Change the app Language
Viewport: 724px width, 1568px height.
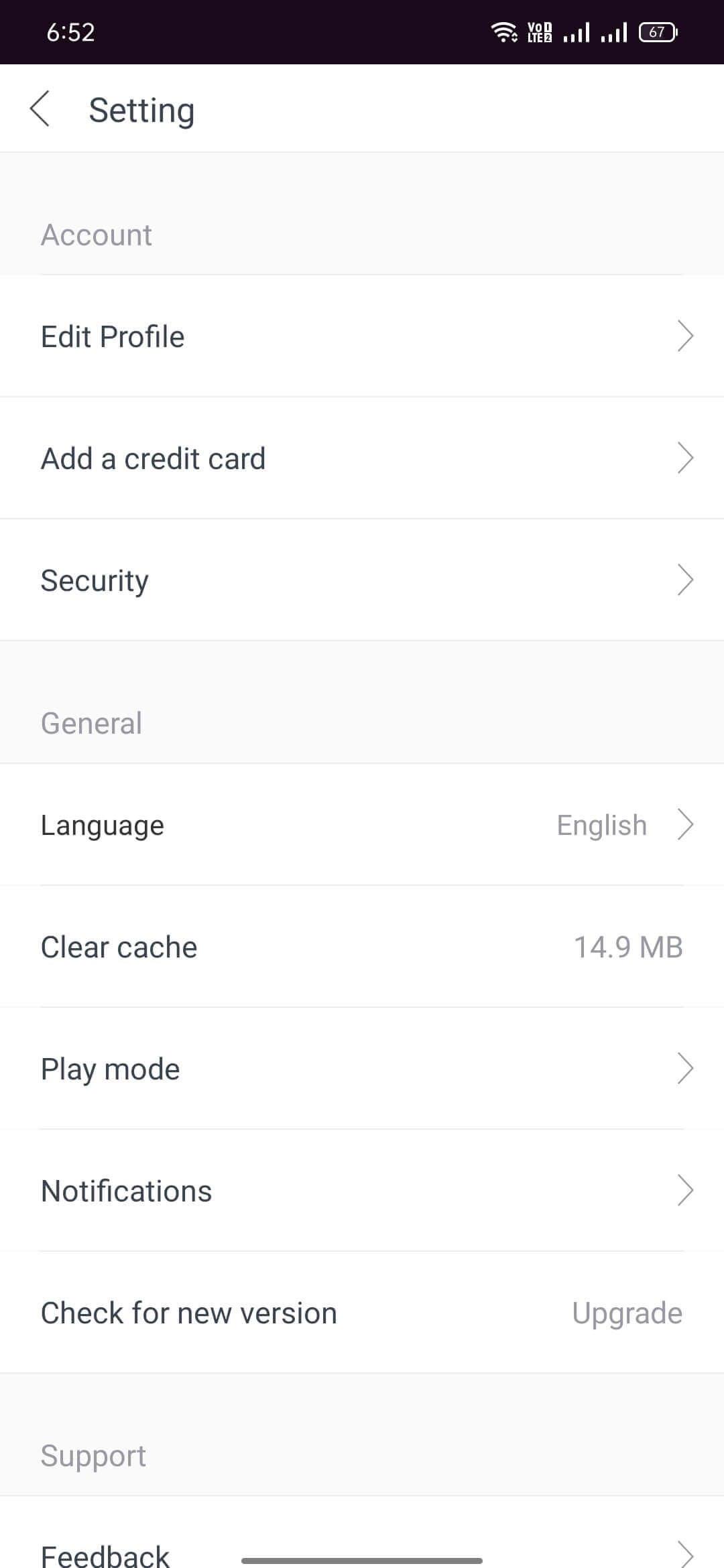click(362, 825)
